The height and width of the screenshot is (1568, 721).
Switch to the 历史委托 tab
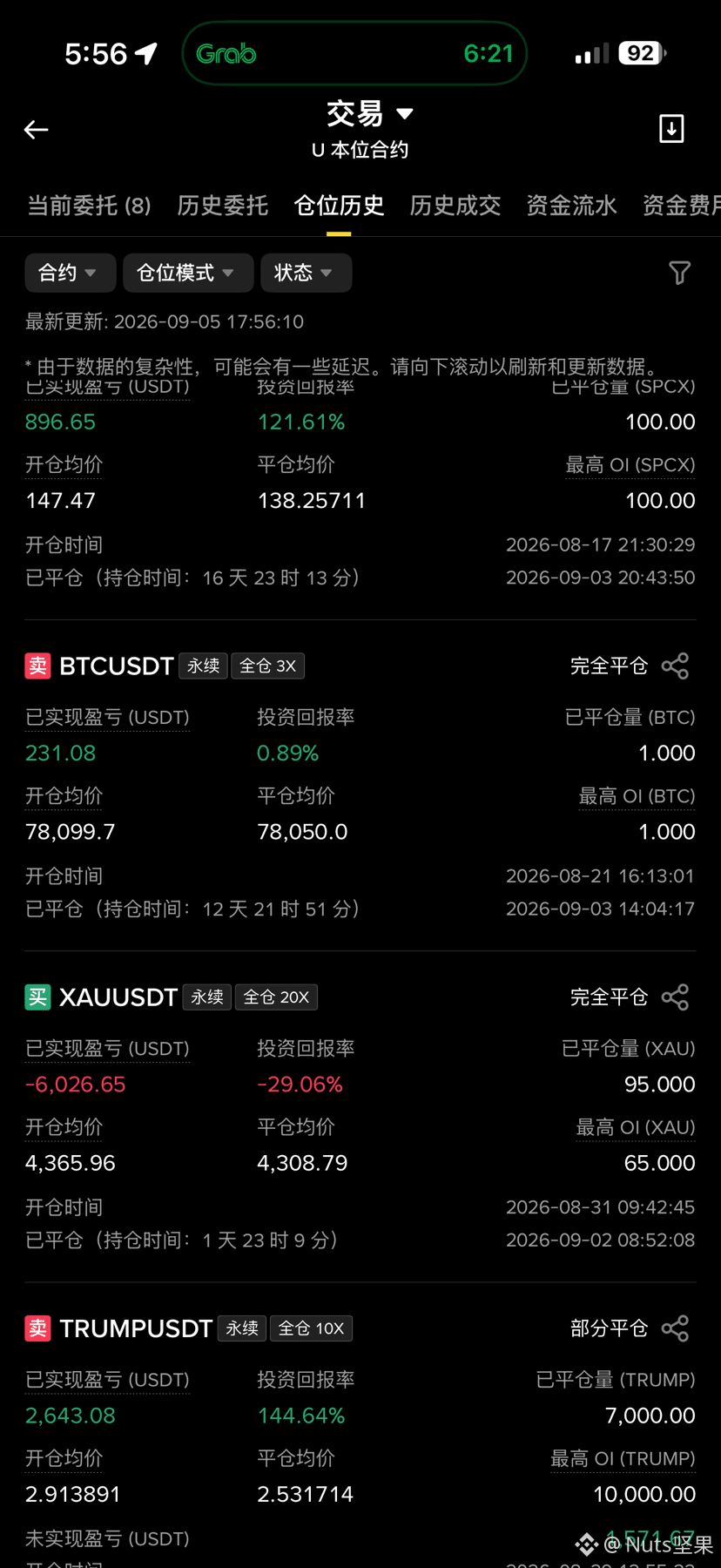click(223, 206)
